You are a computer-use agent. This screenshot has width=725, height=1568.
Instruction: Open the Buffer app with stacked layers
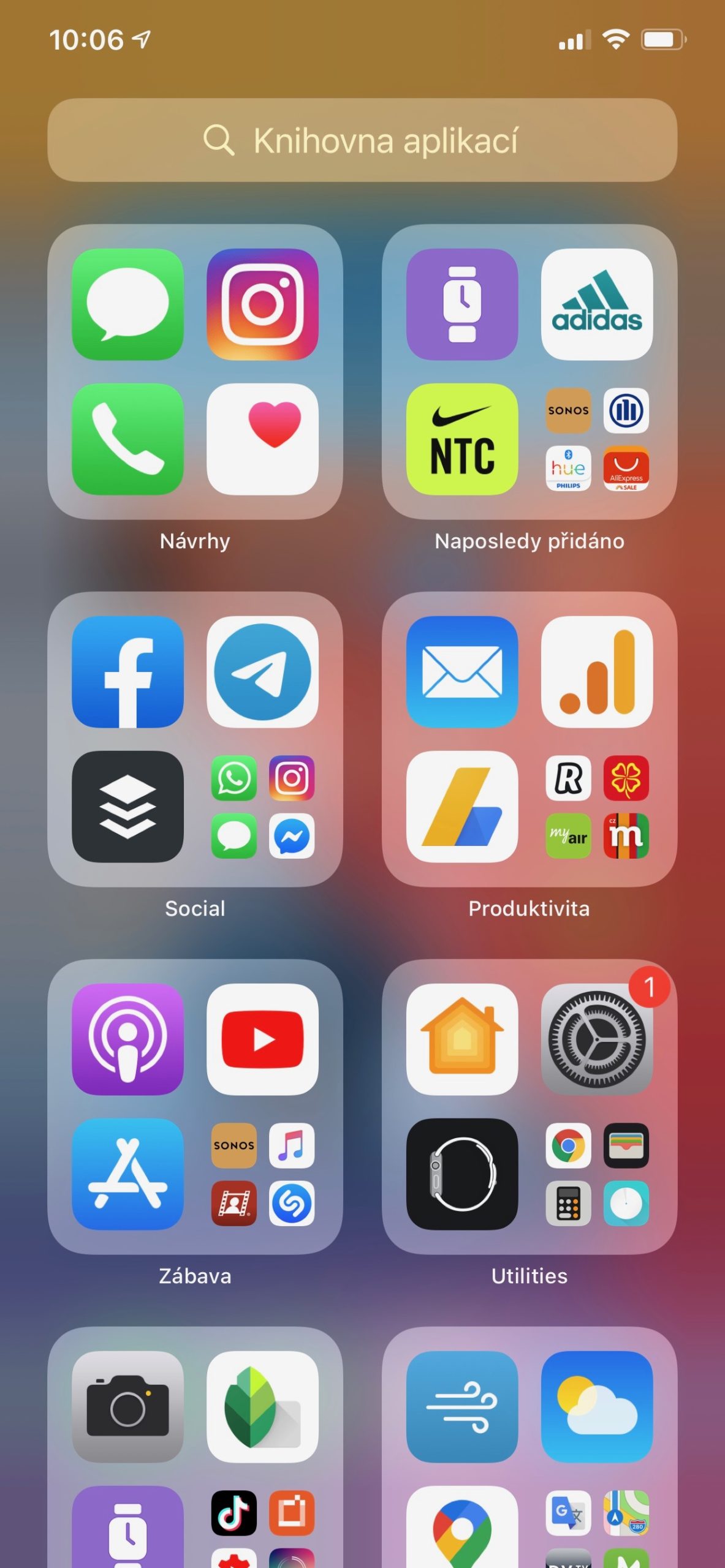pyautogui.click(x=127, y=806)
